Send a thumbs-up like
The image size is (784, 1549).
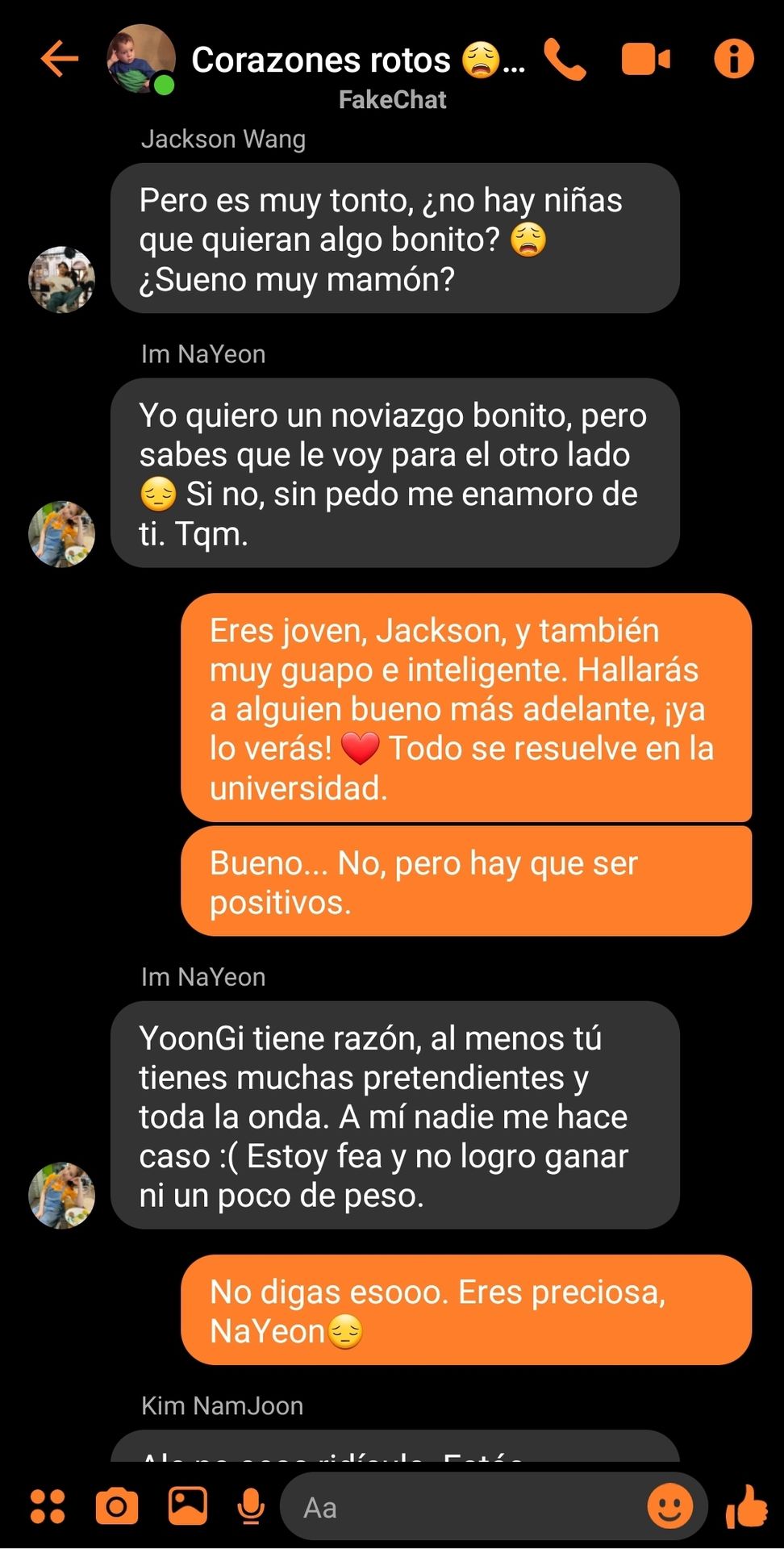point(747,1506)
